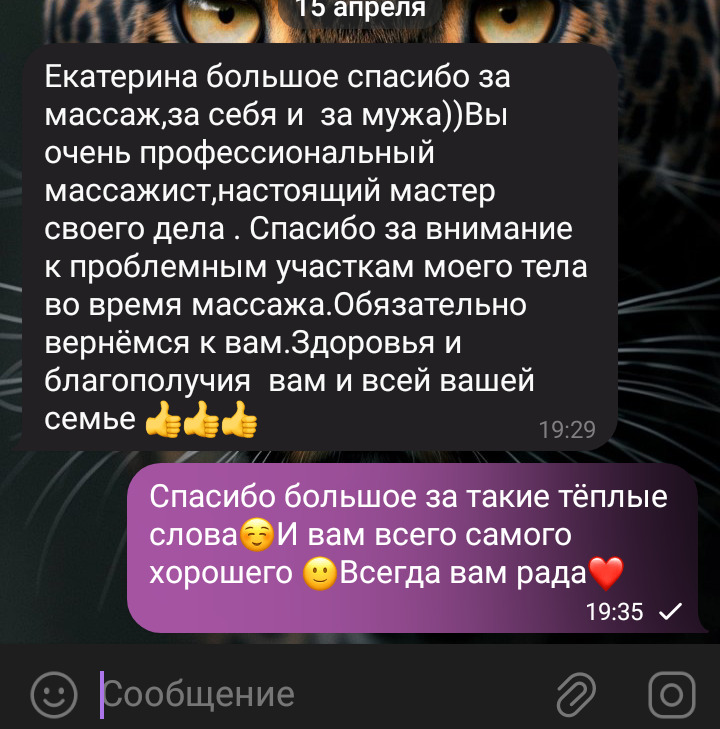The height and width of the screenshot is (729, 720).
Task: Attach a file with the paperclip
Action: [576, 693]
